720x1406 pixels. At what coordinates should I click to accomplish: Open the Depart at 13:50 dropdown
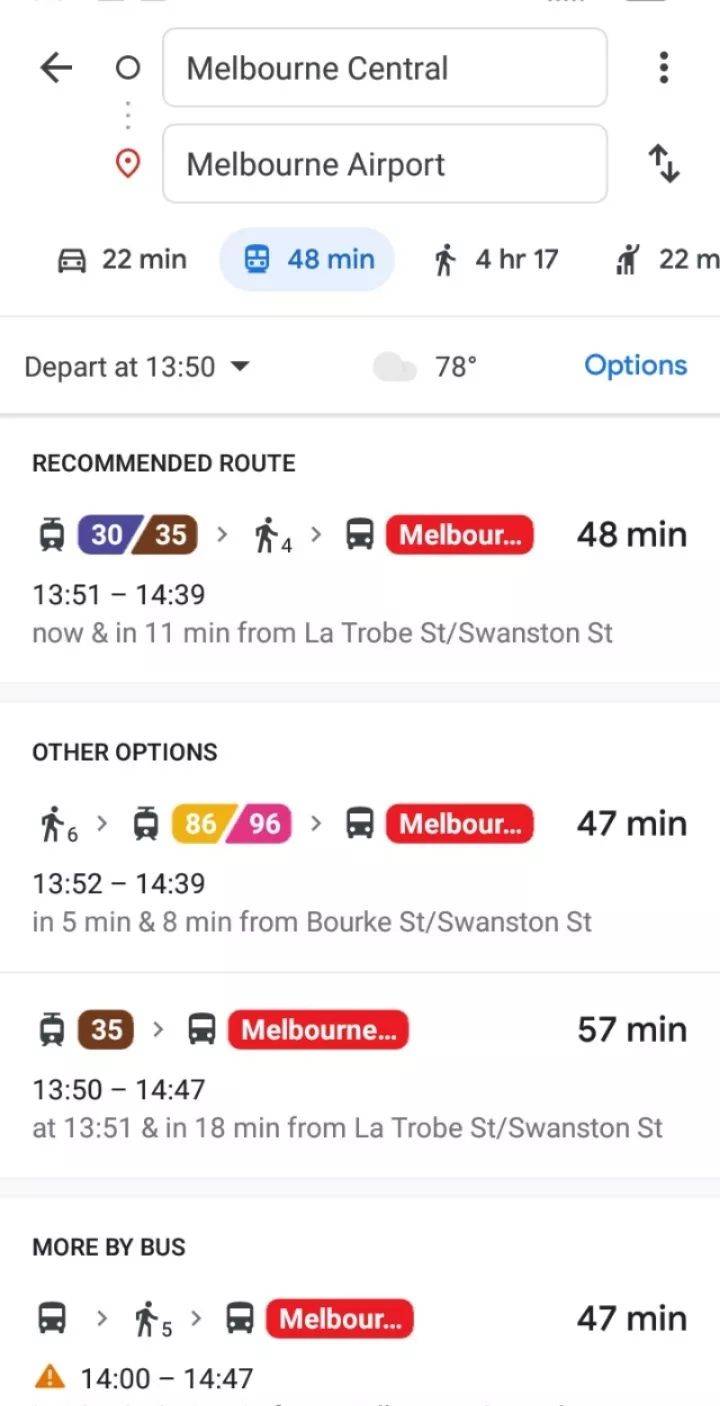[137, 367]
